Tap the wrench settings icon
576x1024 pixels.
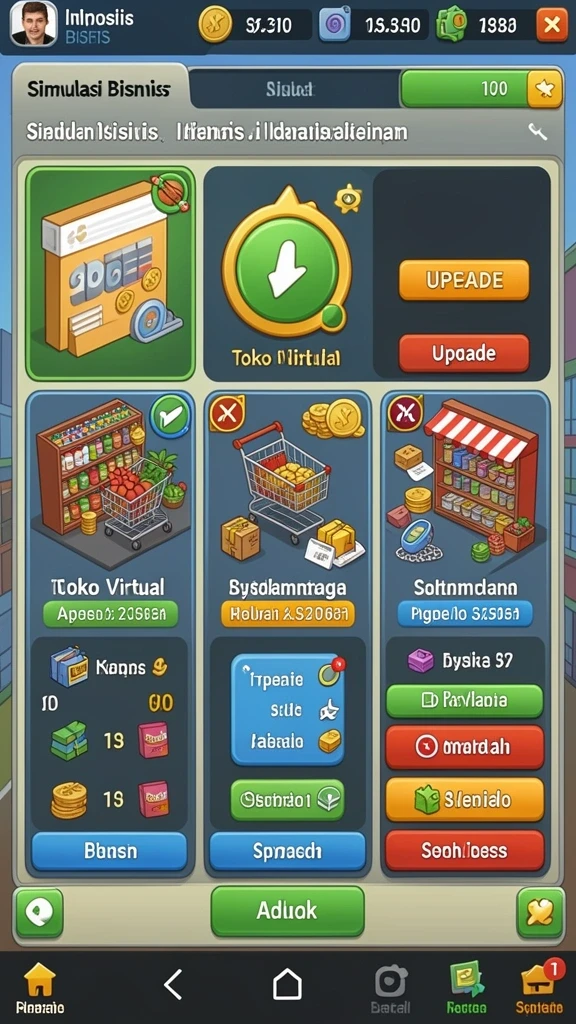(537, 133)
